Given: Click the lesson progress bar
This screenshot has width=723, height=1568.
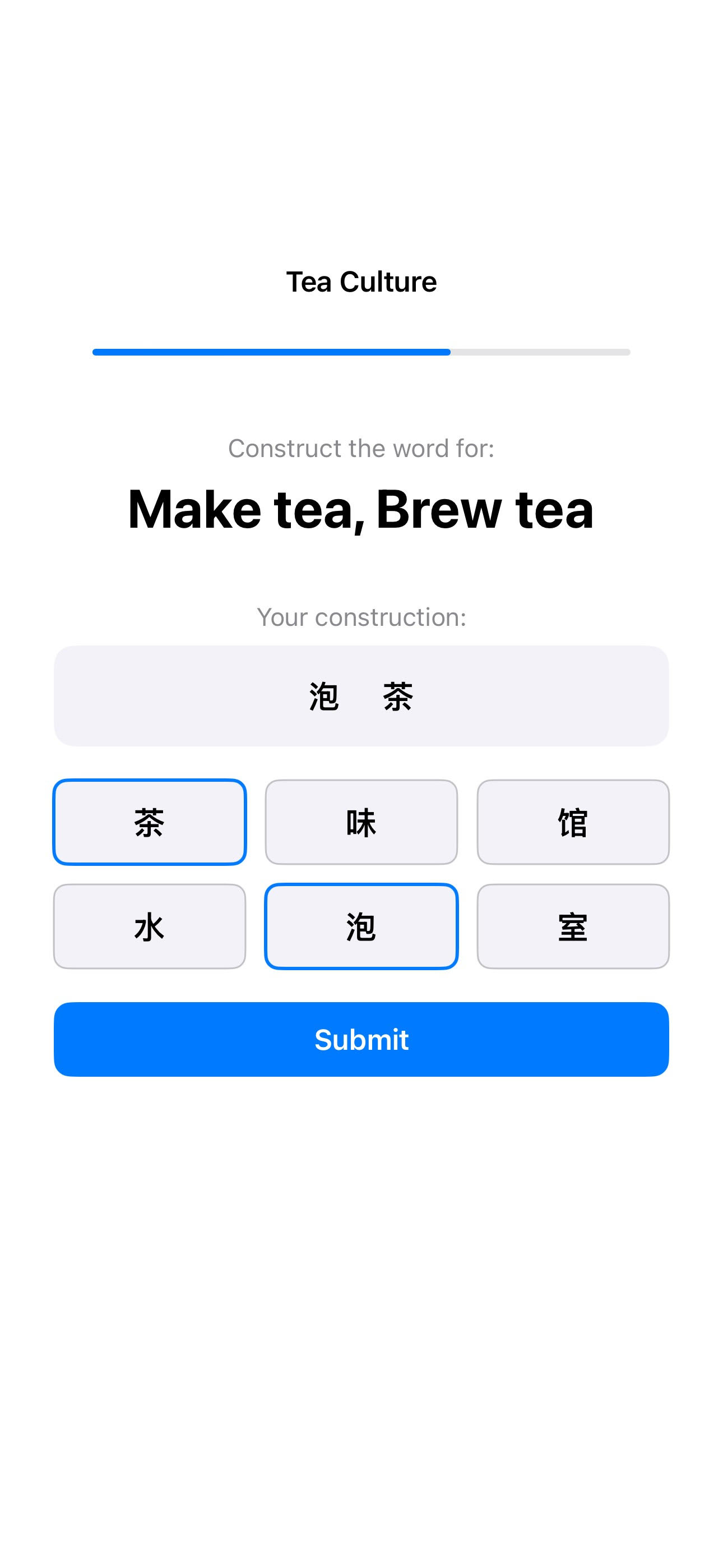Looking at the screenshot, I should click(361, 352).
